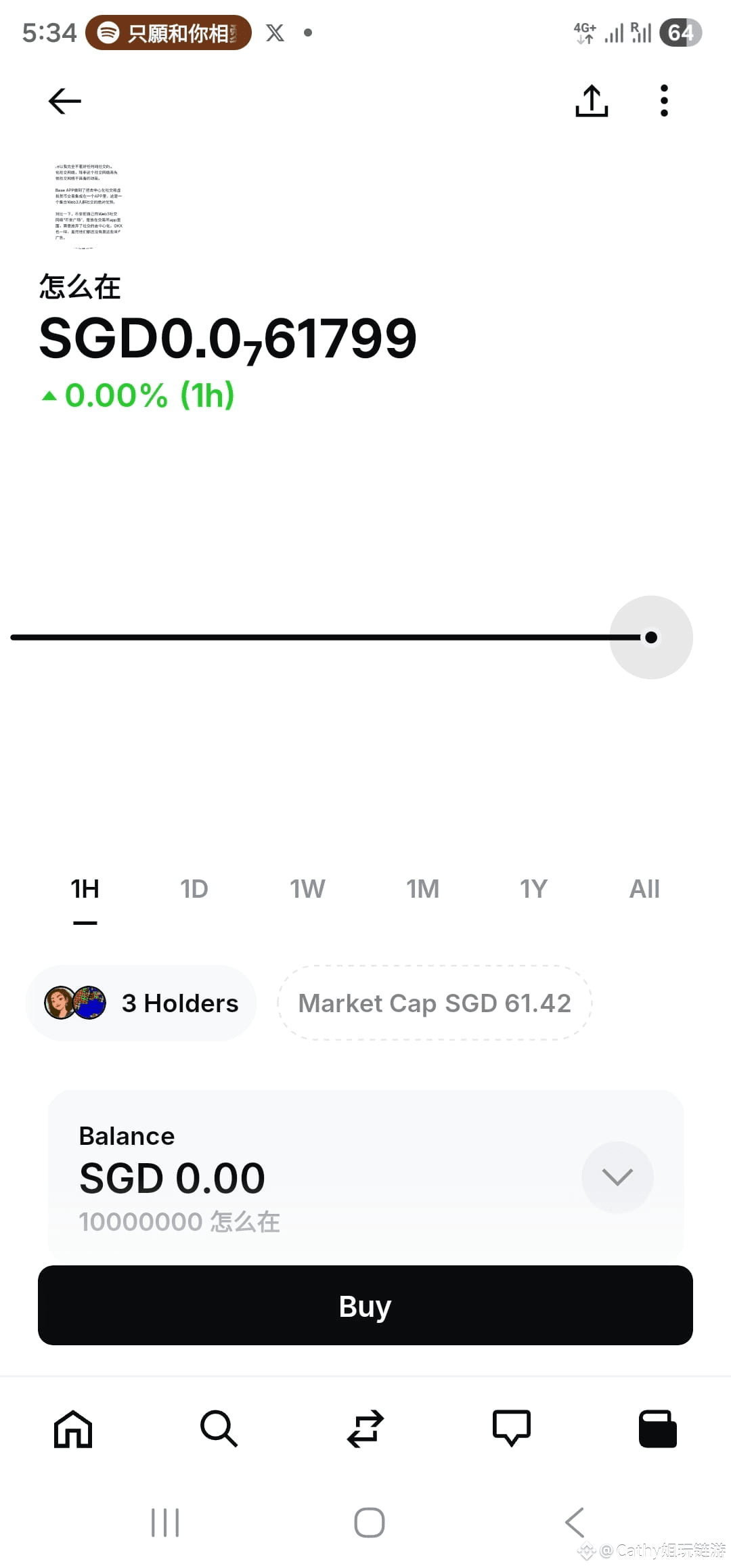Tap the share icon at top right
The height and width of the screenshot is (1568, 731).
(x=592, y=100)
